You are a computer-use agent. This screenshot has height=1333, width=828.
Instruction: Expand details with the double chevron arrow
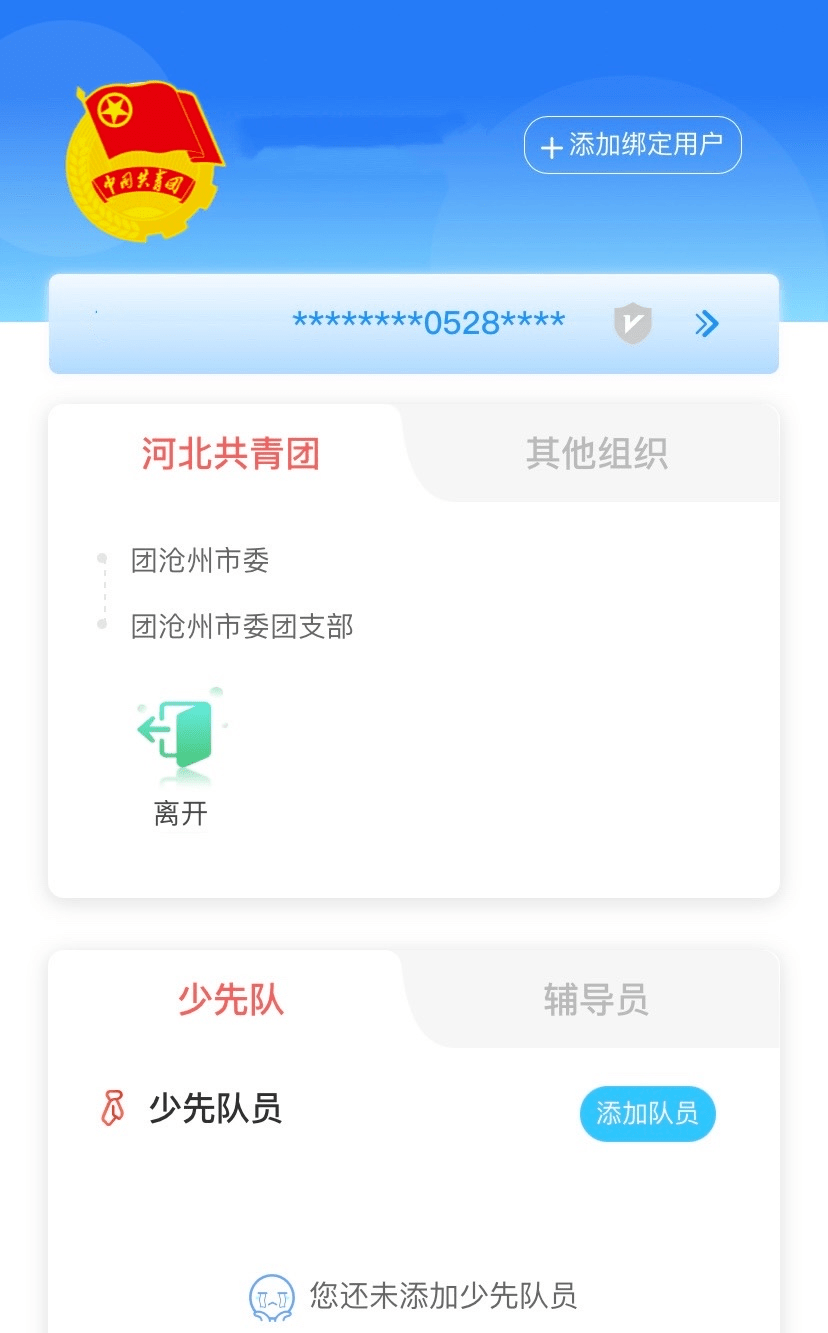(x=707, y=323)
